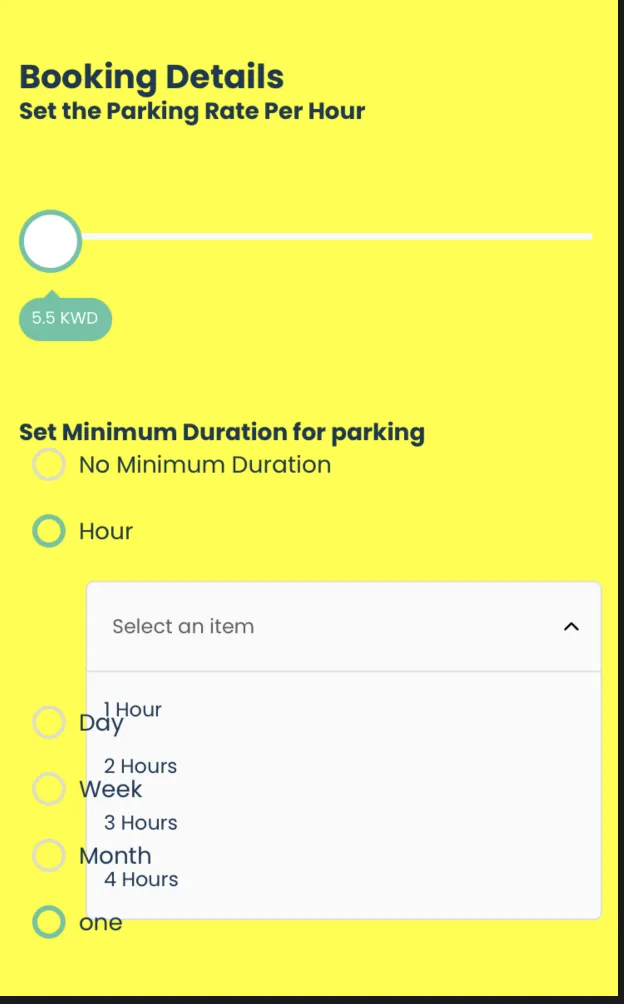
Task: Select the No Minimum Duration option
Action: 49,465
